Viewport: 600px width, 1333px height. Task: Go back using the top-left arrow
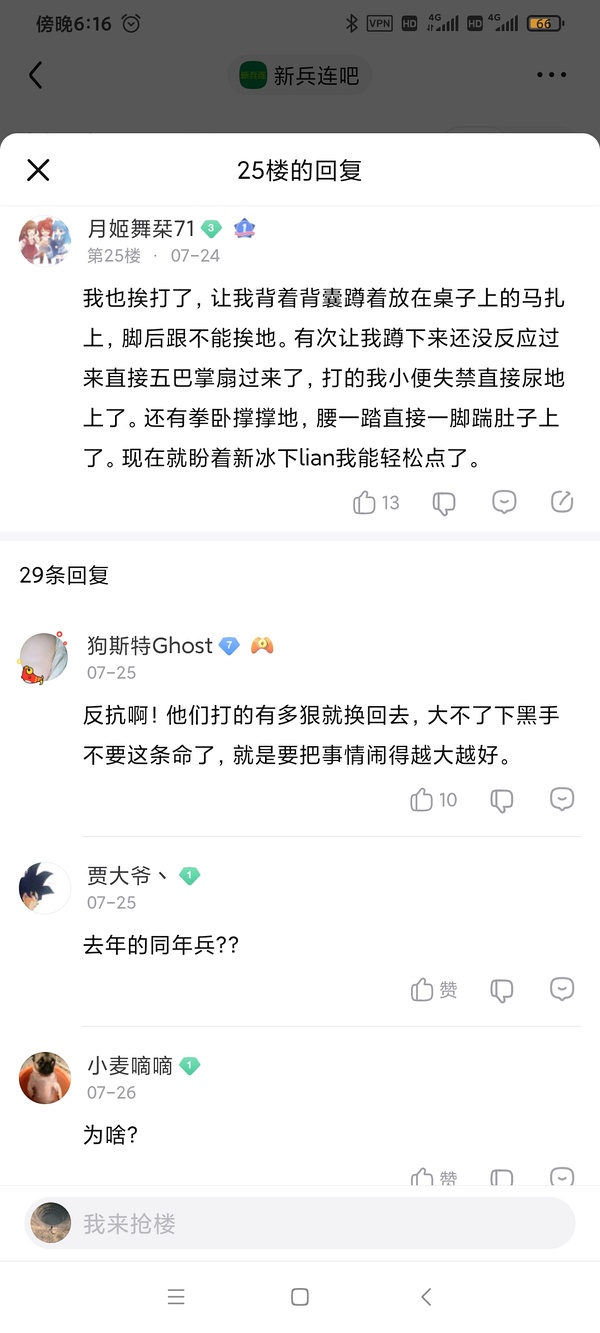coord(36,75)
